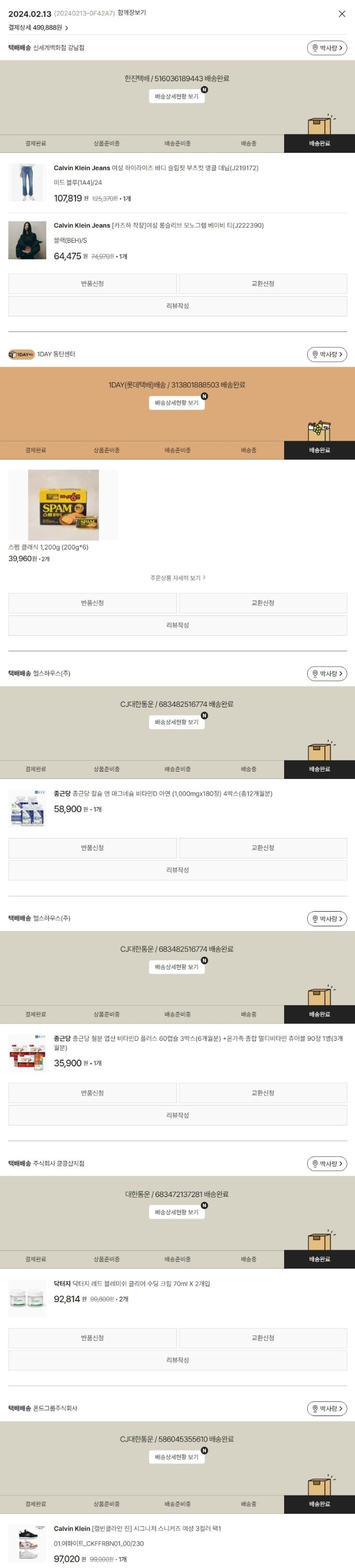The width and height of the screenshot is (355, 1568).
Task: Open the Calvin Klein Jeans 베이비 티 product
Action: point(158,225)
